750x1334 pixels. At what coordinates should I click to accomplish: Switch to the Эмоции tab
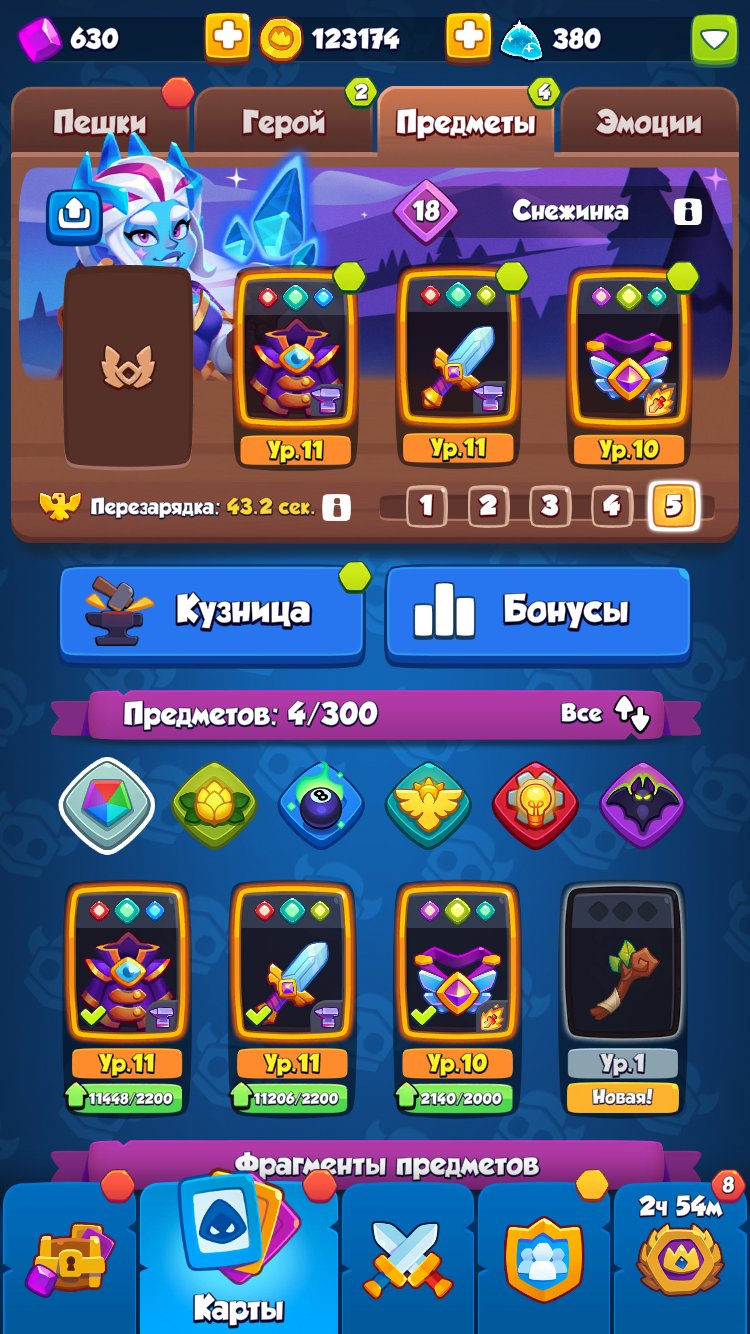(x=648, y=122)
